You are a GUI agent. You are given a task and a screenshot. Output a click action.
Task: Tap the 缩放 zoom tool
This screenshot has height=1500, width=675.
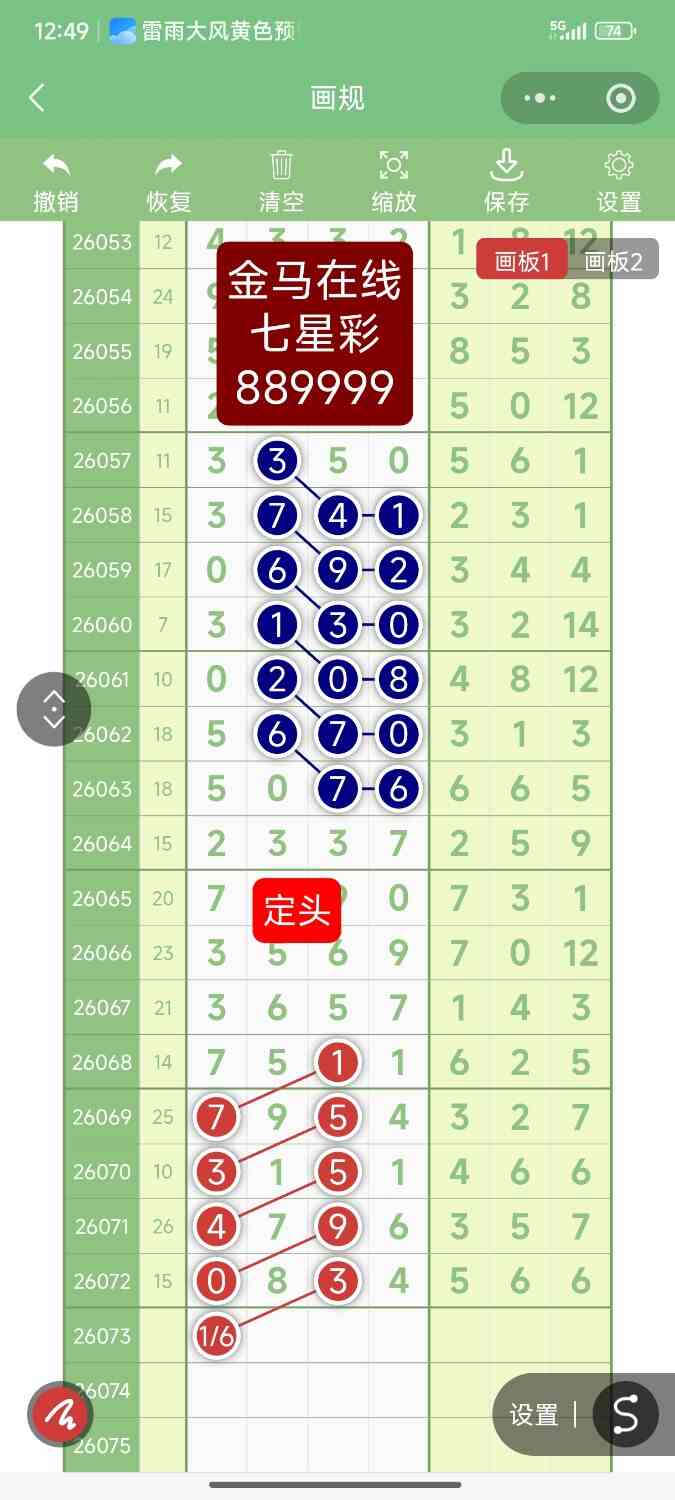394,182
